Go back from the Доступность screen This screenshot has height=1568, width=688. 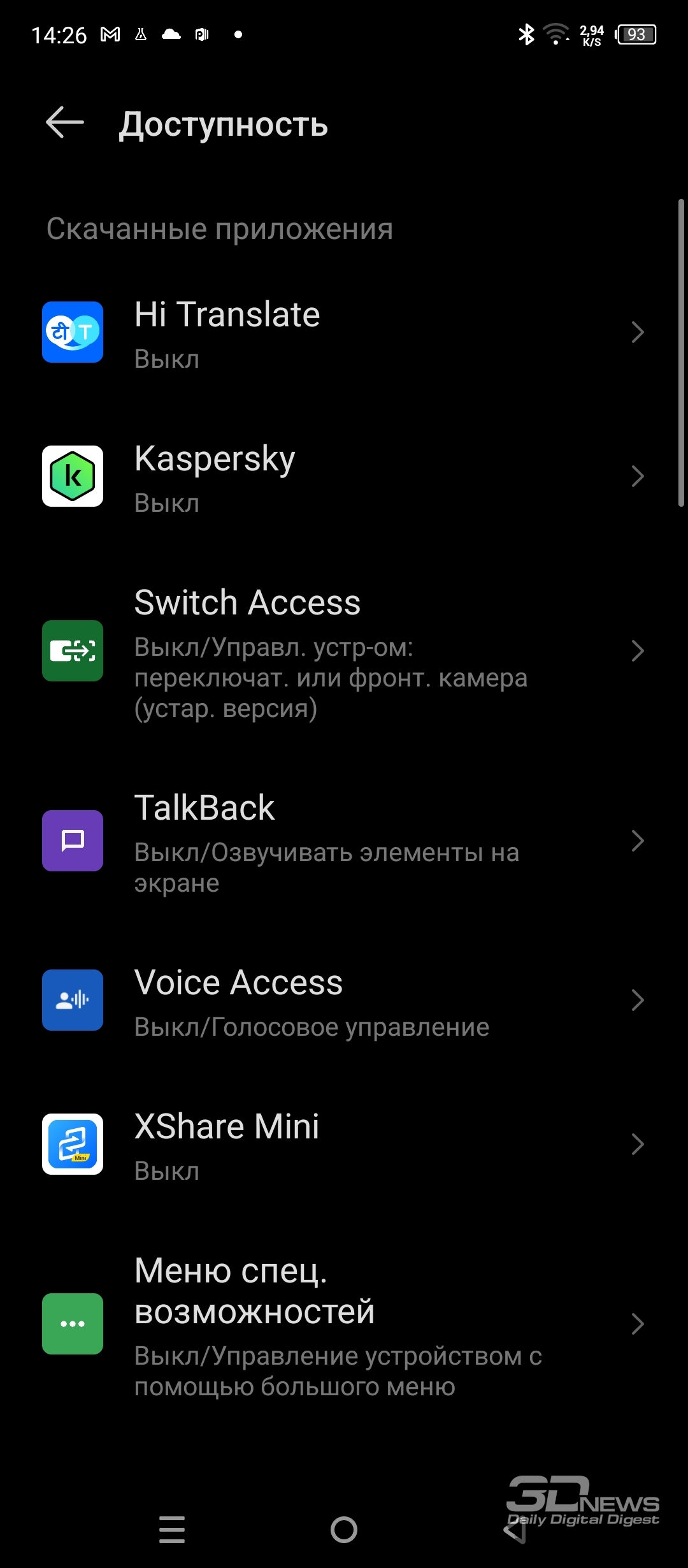65,122
